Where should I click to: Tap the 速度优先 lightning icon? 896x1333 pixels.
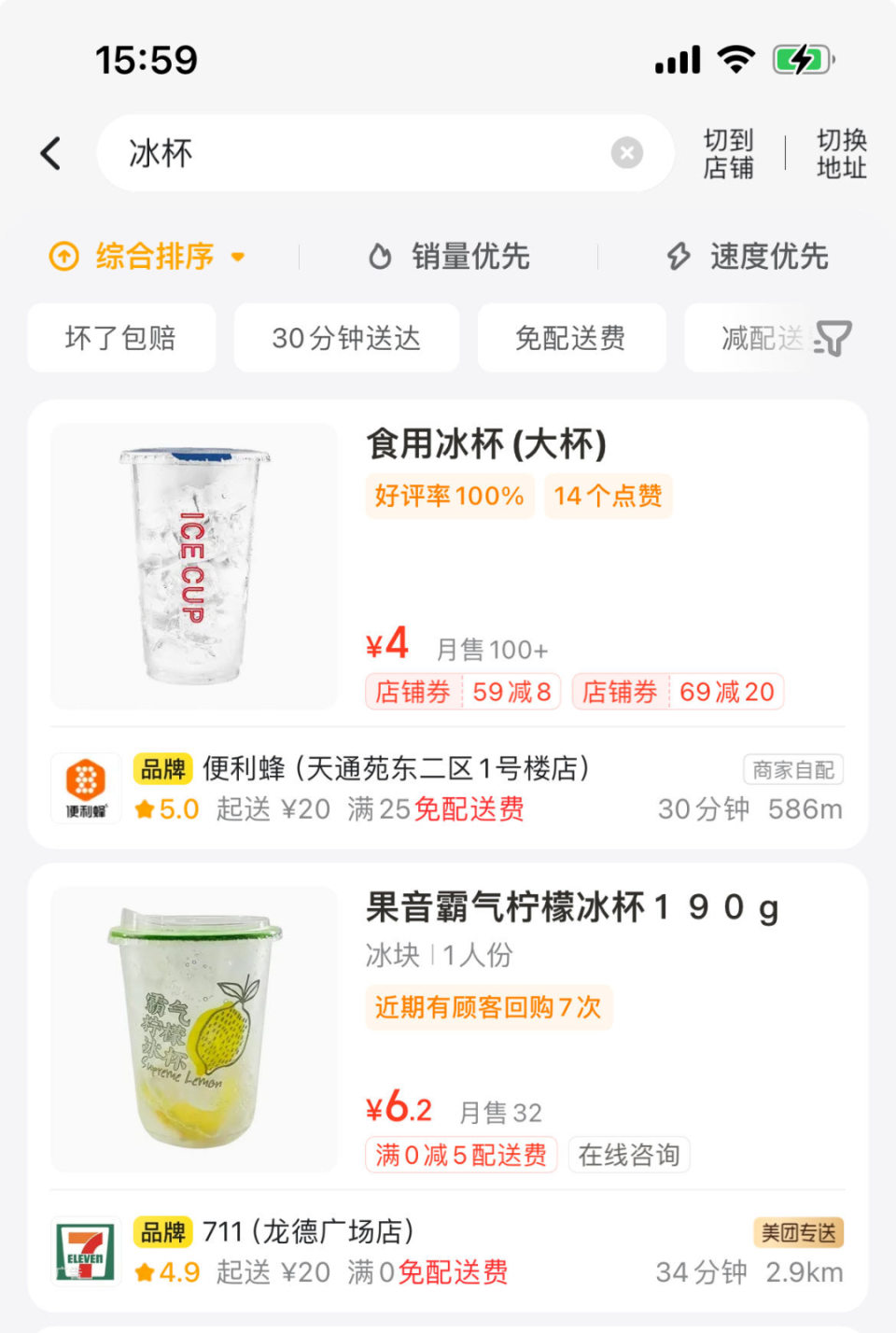pos(679,256)
